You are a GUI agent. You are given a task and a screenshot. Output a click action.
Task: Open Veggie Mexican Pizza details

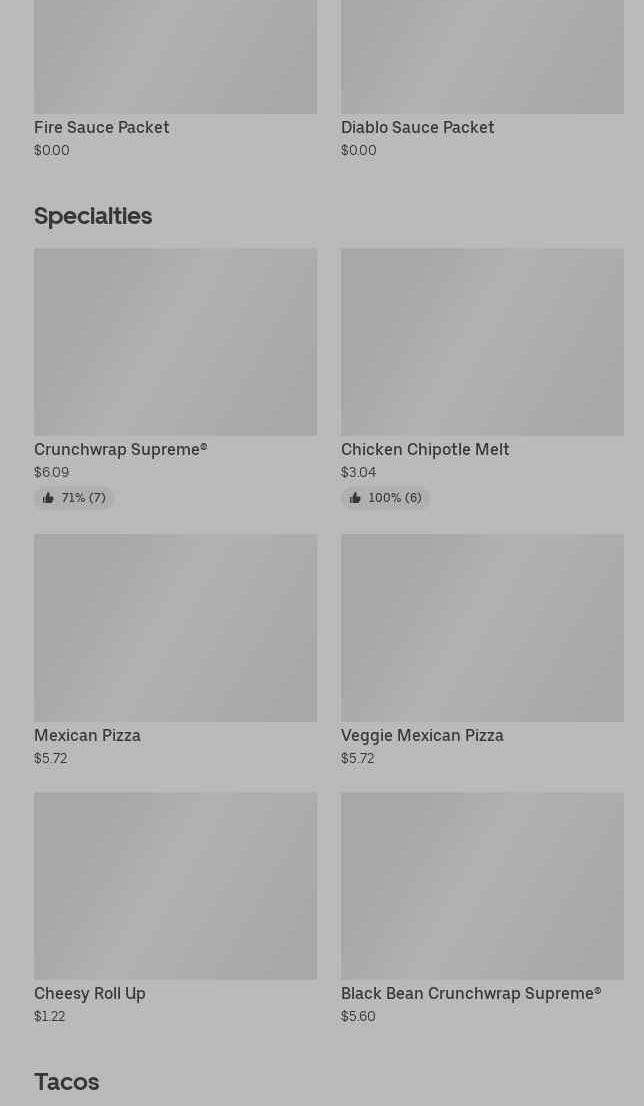482,650
